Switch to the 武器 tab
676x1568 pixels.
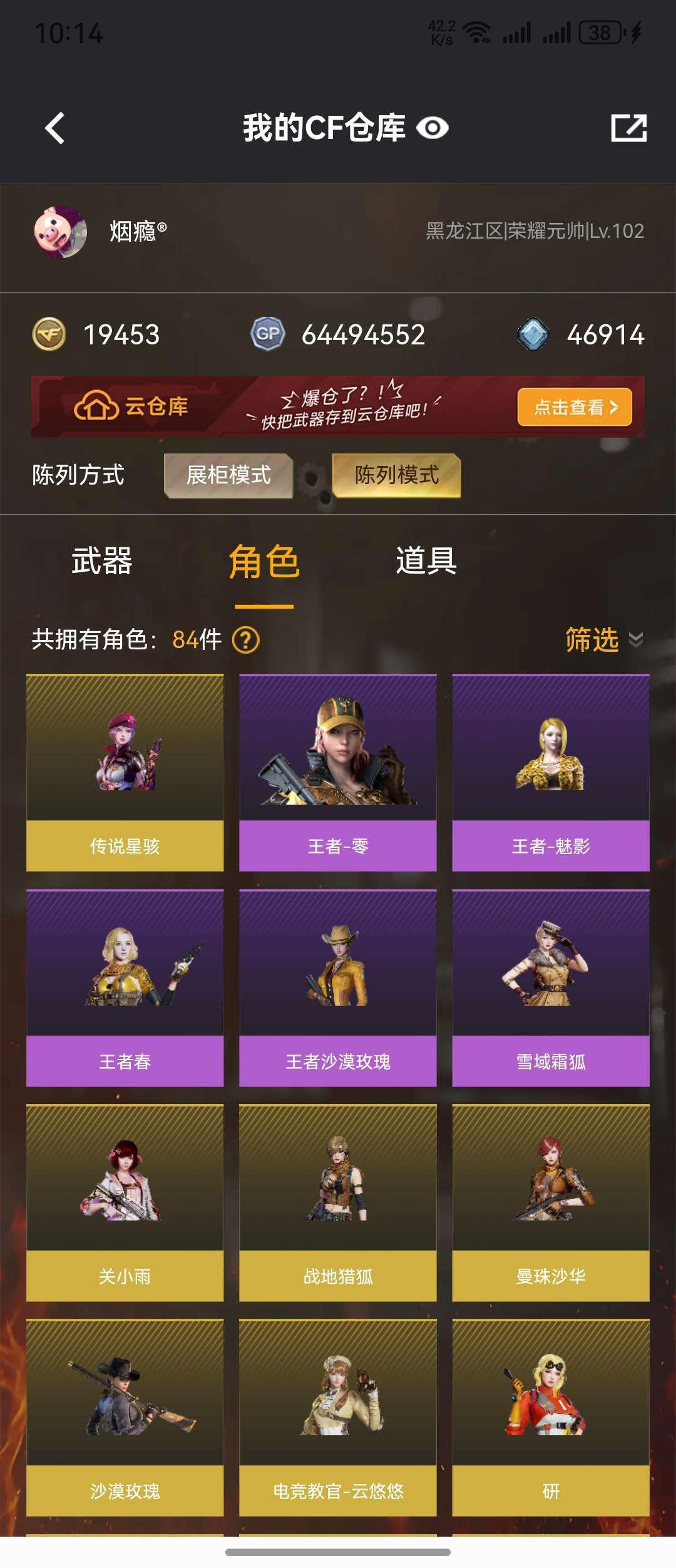point(102,560)
